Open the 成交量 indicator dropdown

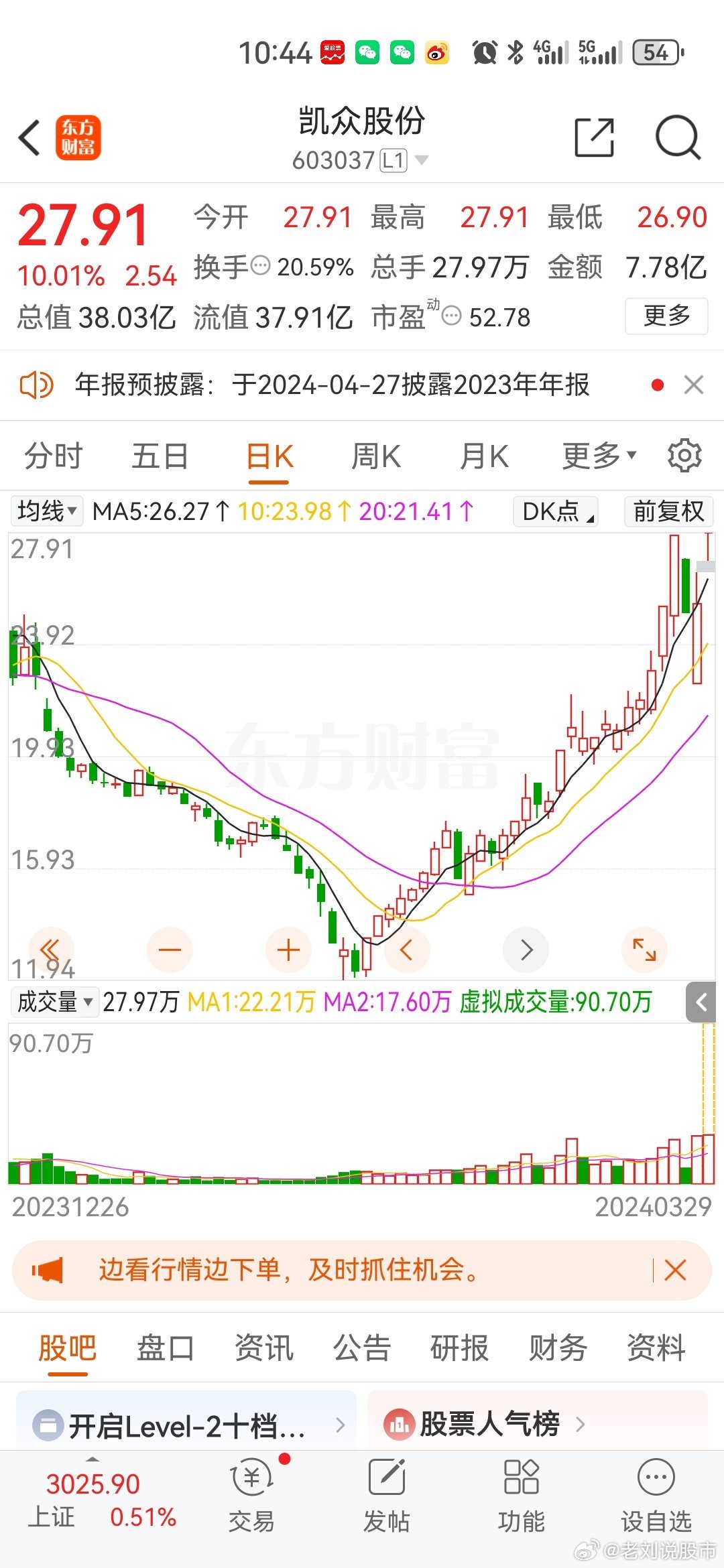pos(54,1002)
